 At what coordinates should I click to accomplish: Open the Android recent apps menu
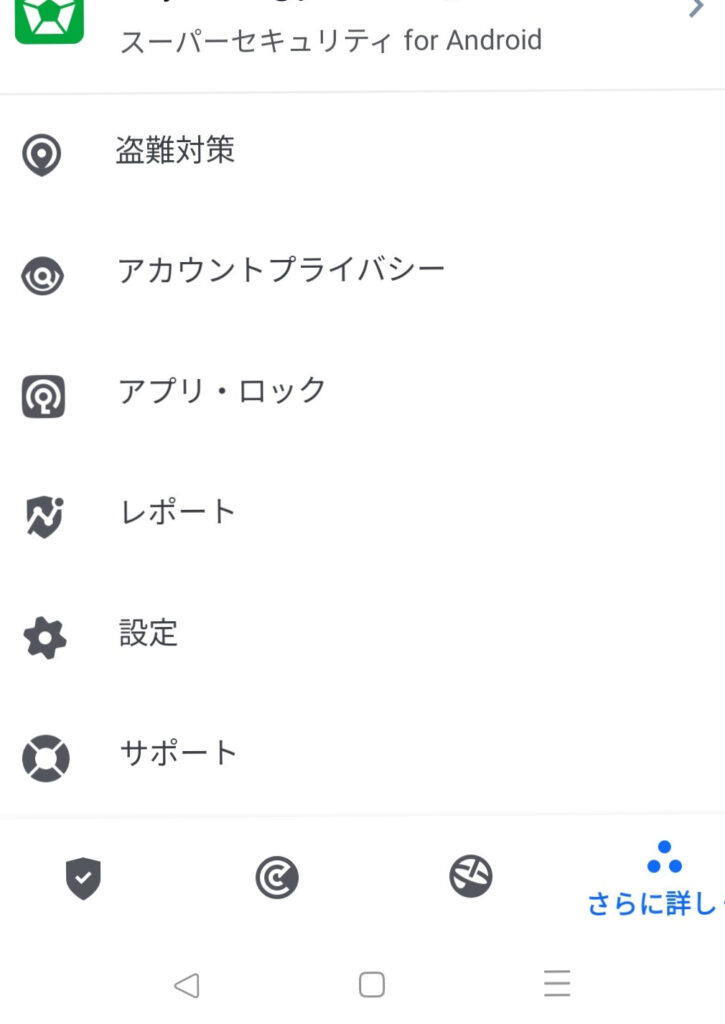point(557,984)
